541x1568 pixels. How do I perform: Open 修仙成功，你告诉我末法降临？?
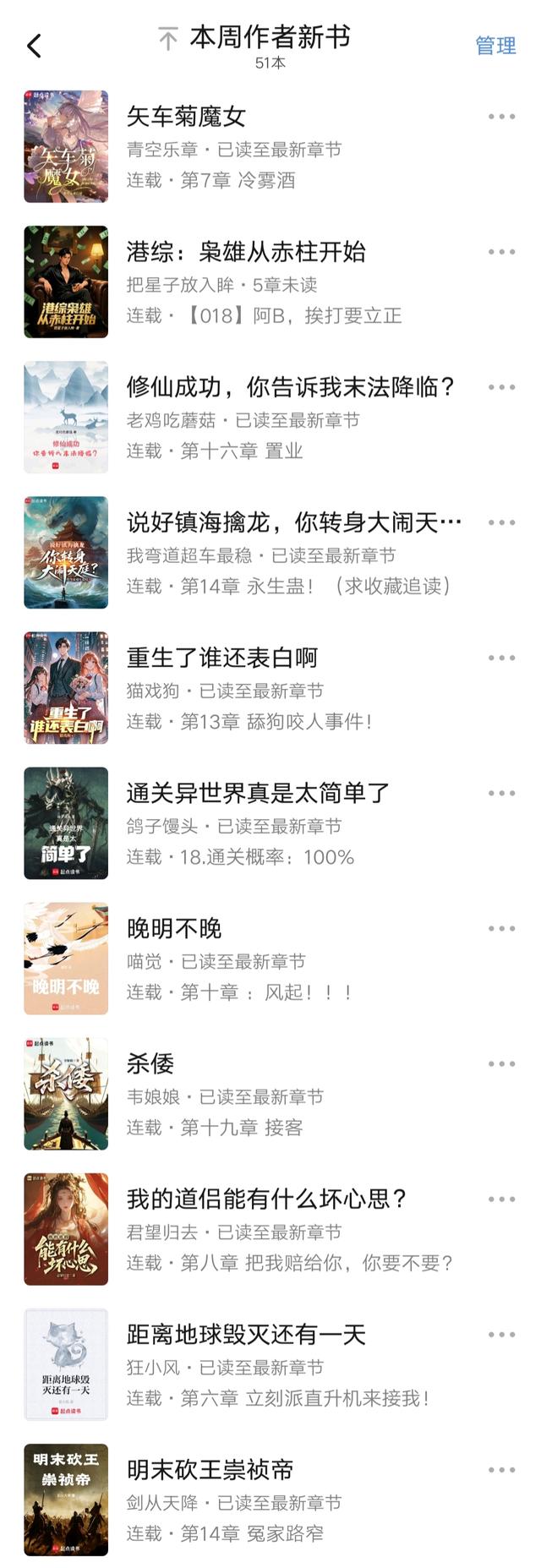290,387
